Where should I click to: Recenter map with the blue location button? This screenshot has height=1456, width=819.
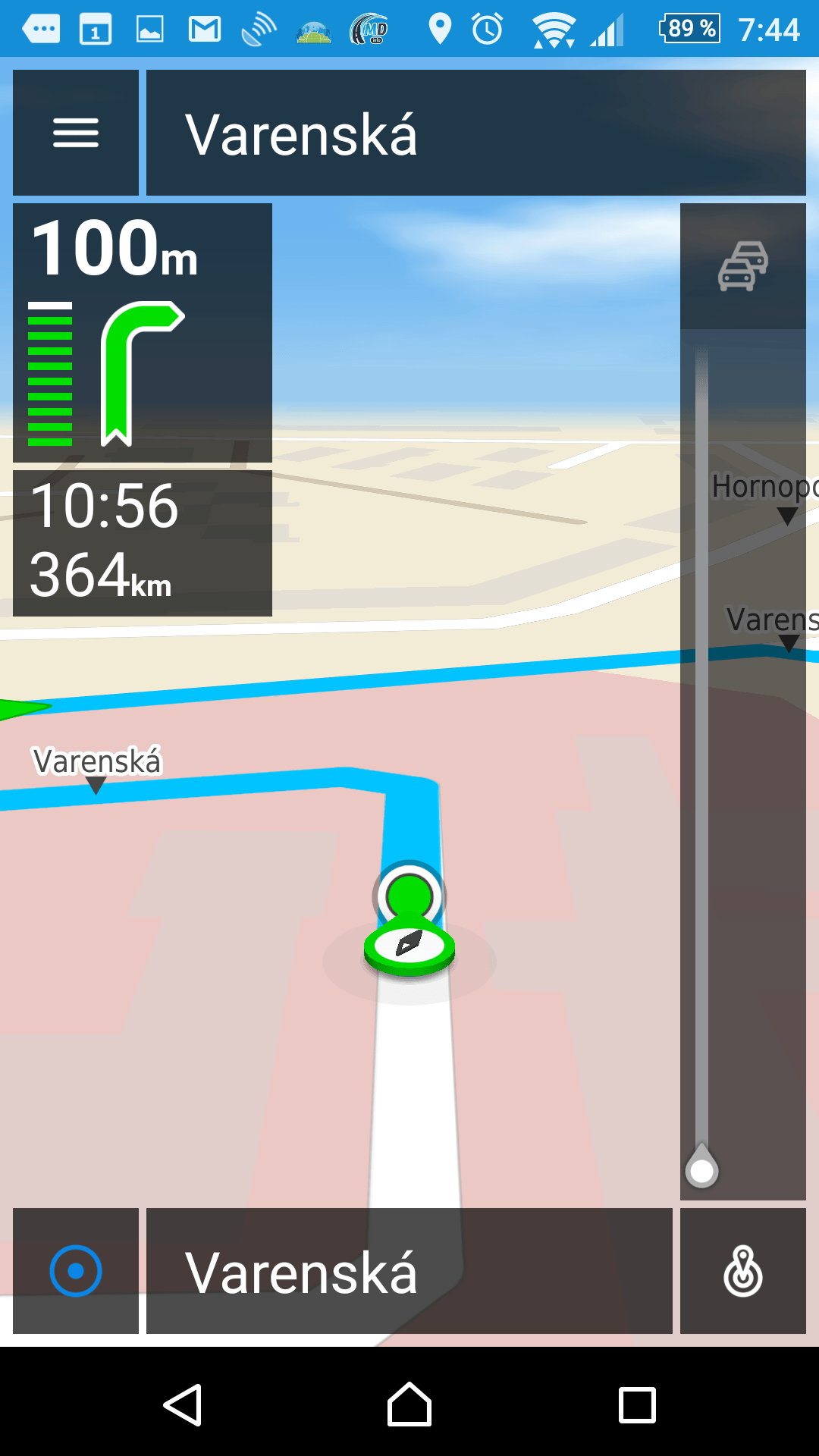[x=76, y=1271]
